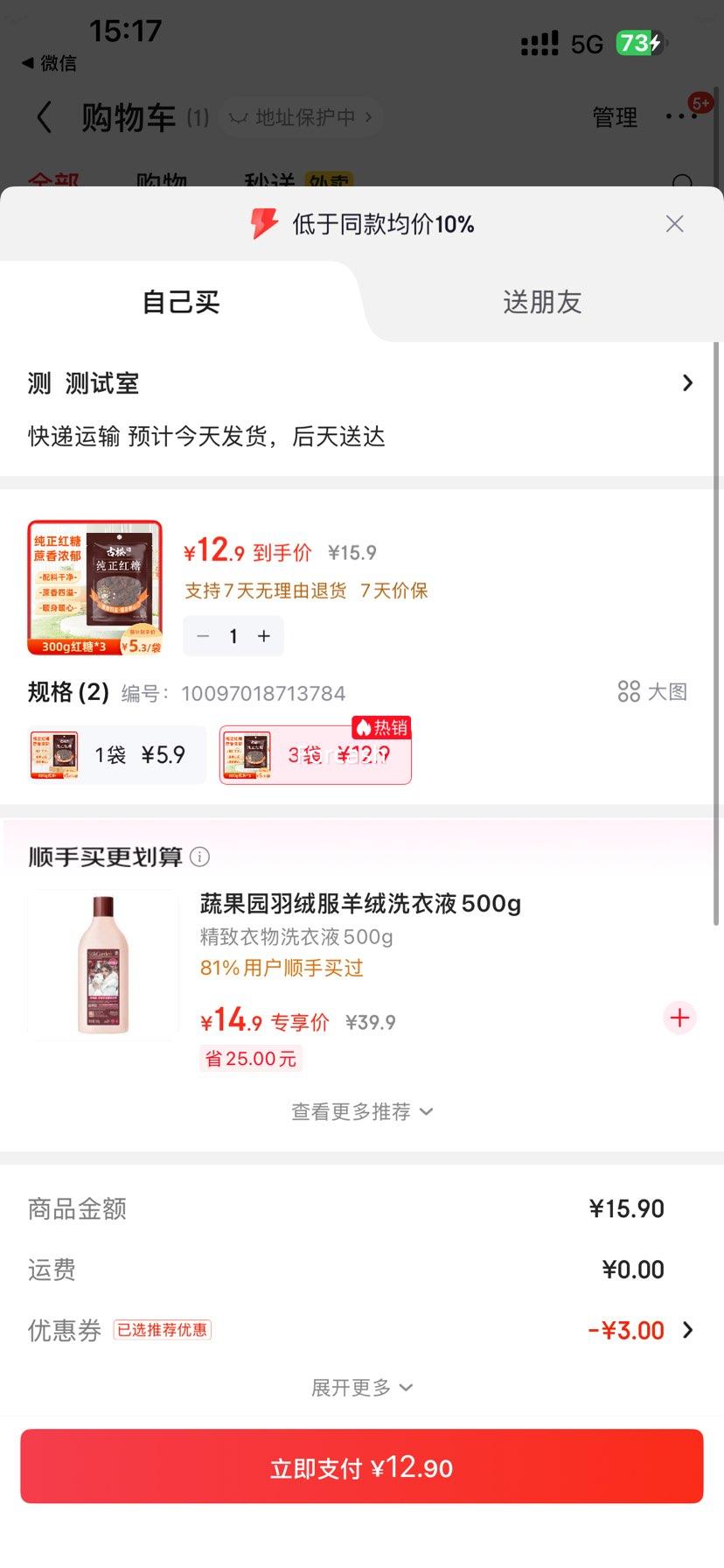Close the price promotion panel
This screenshot has height=1568, width=724.
click(x=674, y=224)
